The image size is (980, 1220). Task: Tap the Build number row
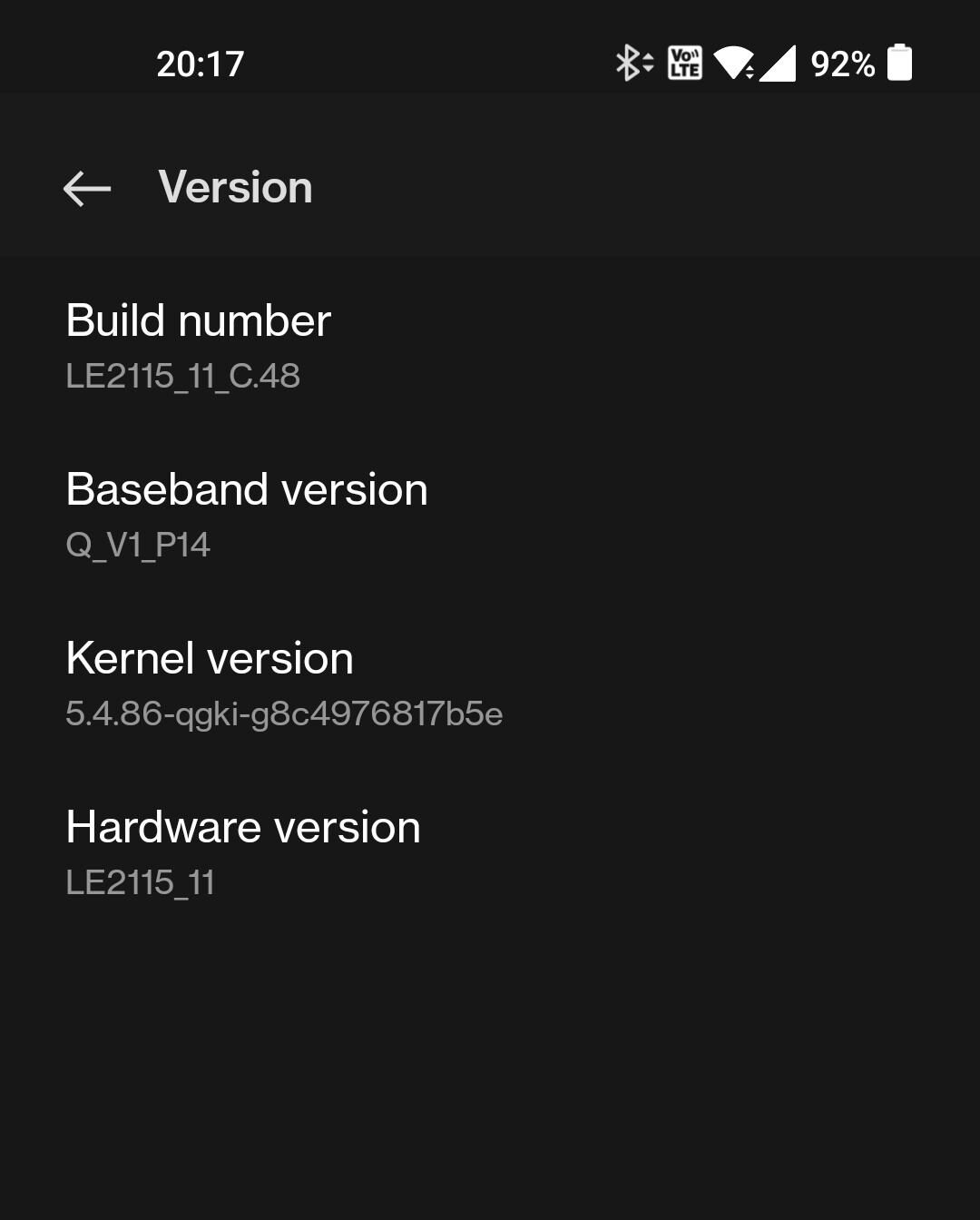tap(200, 346)
